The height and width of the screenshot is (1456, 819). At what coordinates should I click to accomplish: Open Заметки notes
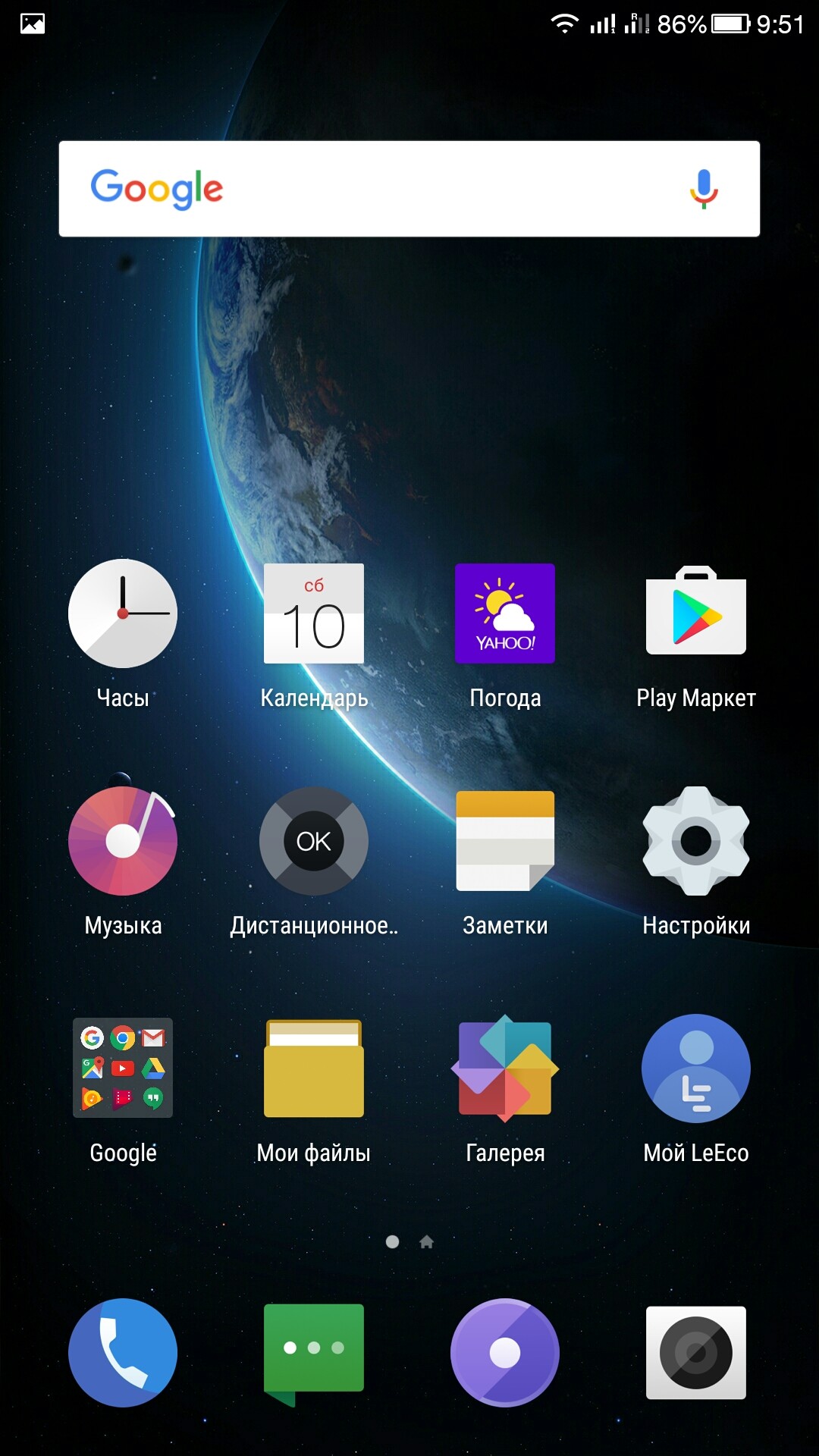coord(505,841)
